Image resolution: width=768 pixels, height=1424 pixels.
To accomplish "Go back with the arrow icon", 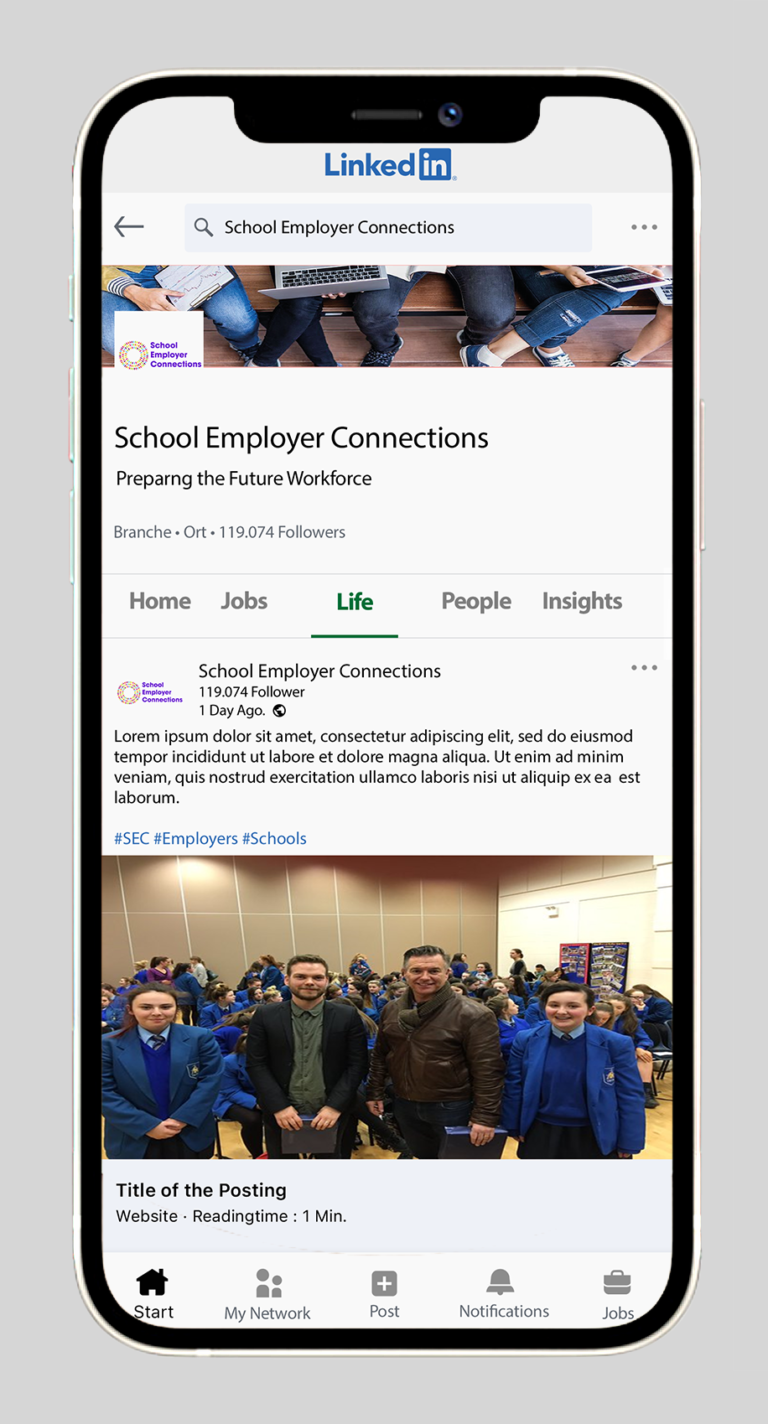I will pos(129,227).
